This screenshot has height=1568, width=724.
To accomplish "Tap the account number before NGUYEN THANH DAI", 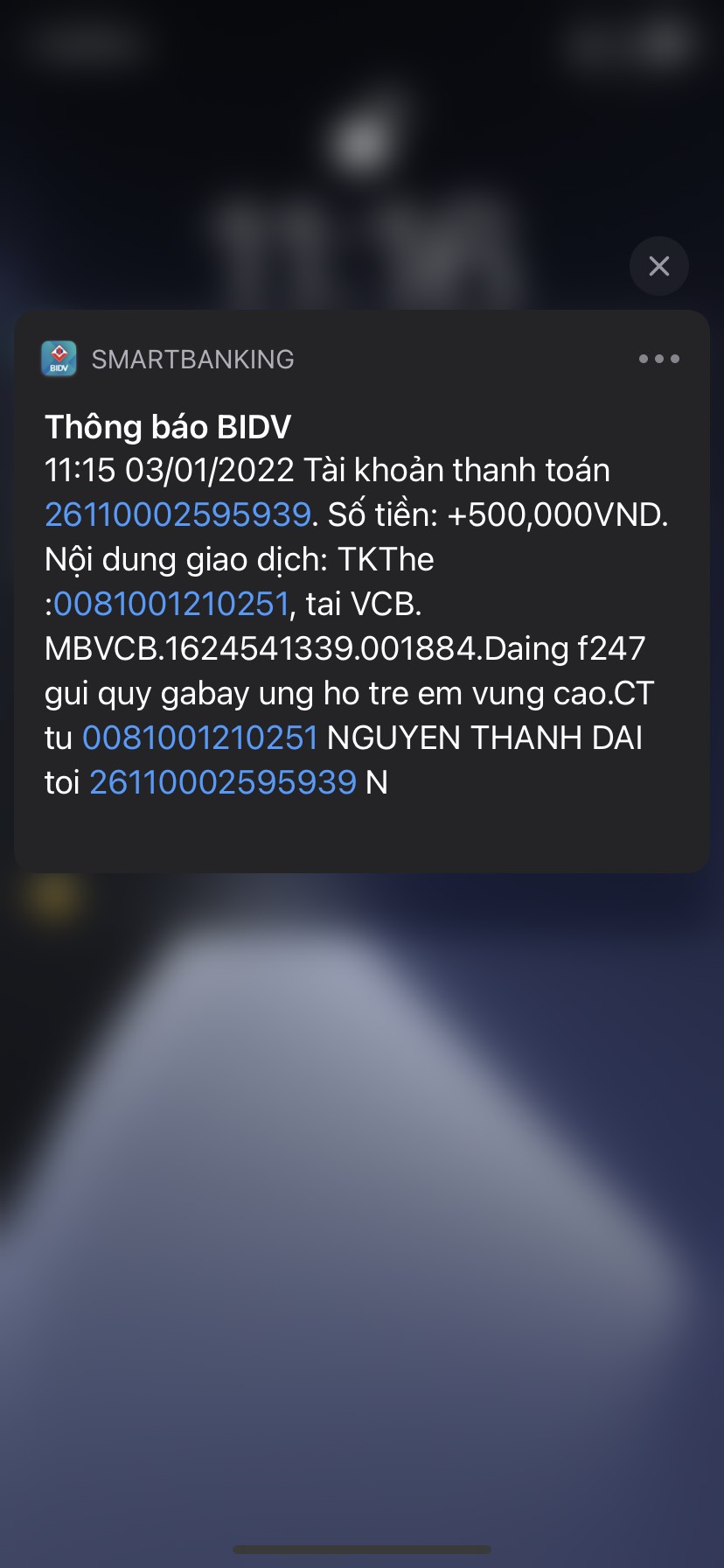I will [199, 738].
